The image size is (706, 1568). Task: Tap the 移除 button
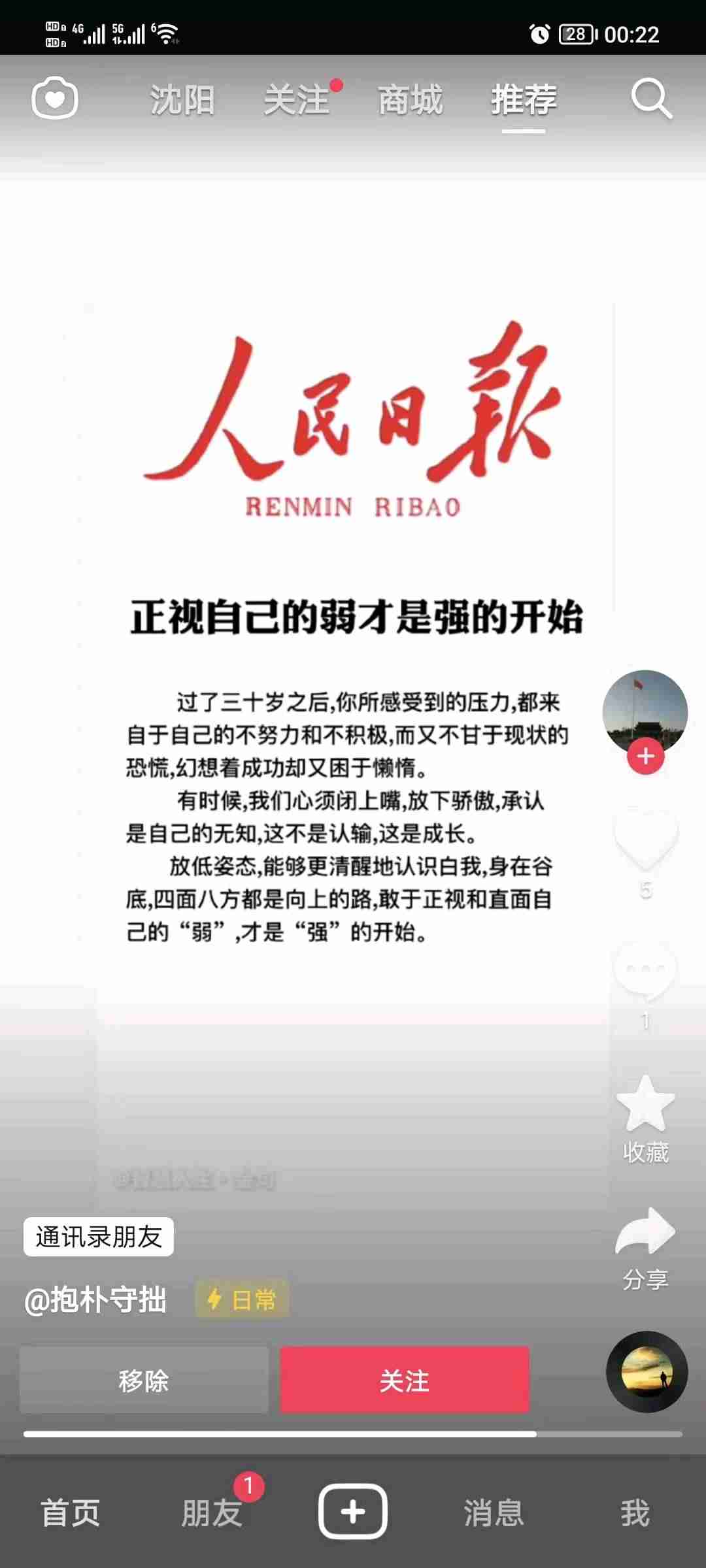coord(144,1380)
